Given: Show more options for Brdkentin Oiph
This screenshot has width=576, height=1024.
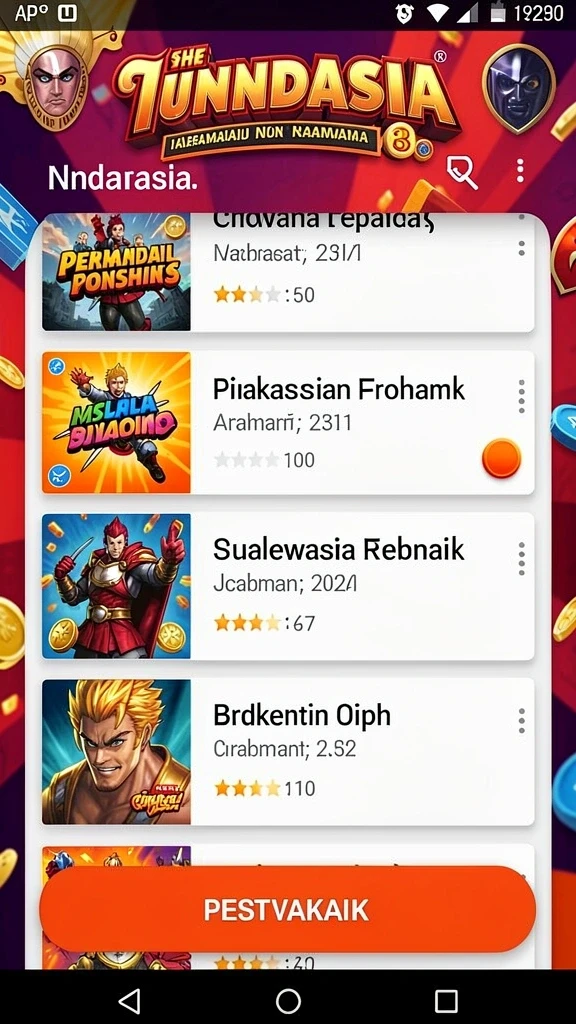Looking at the screenshot, I should 521,721.
